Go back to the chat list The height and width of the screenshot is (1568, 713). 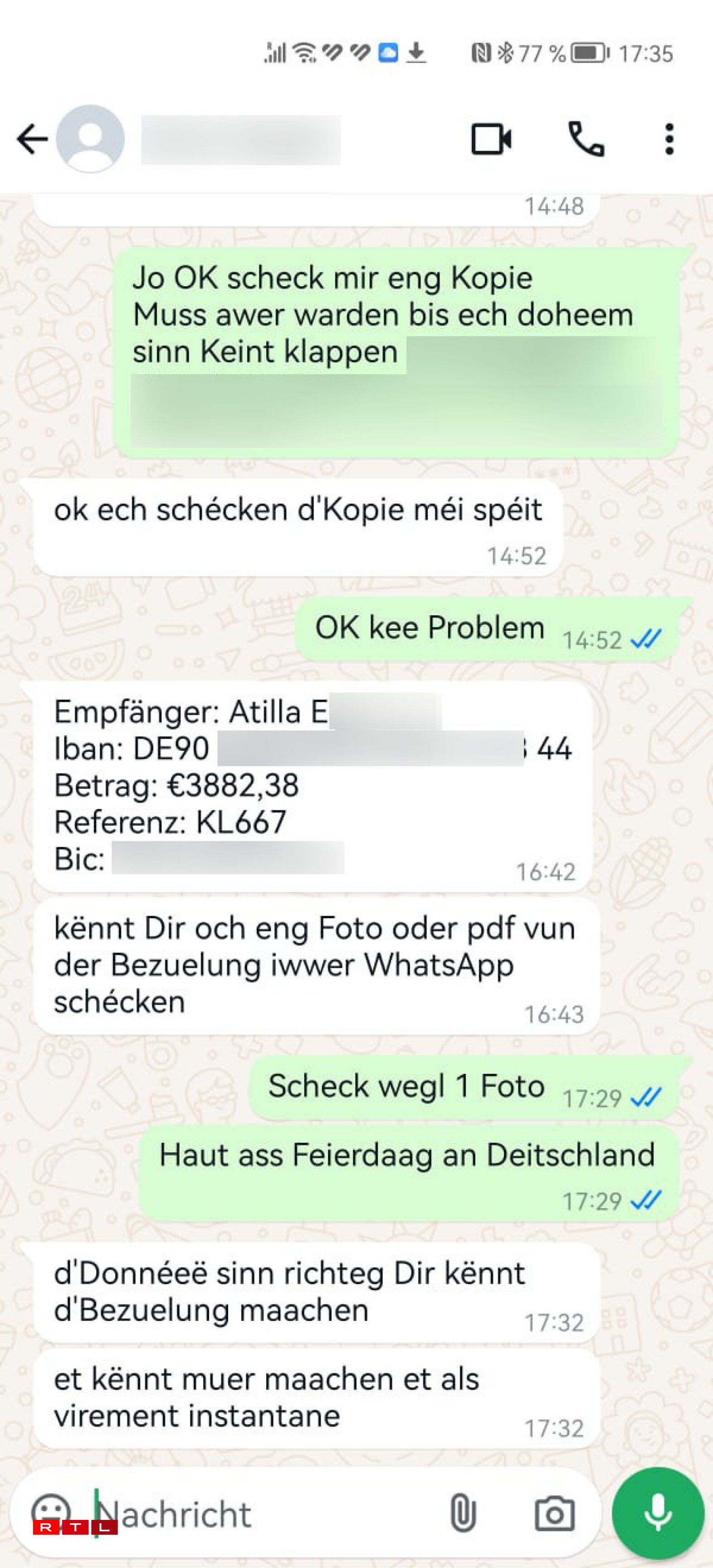coord(32,139)
